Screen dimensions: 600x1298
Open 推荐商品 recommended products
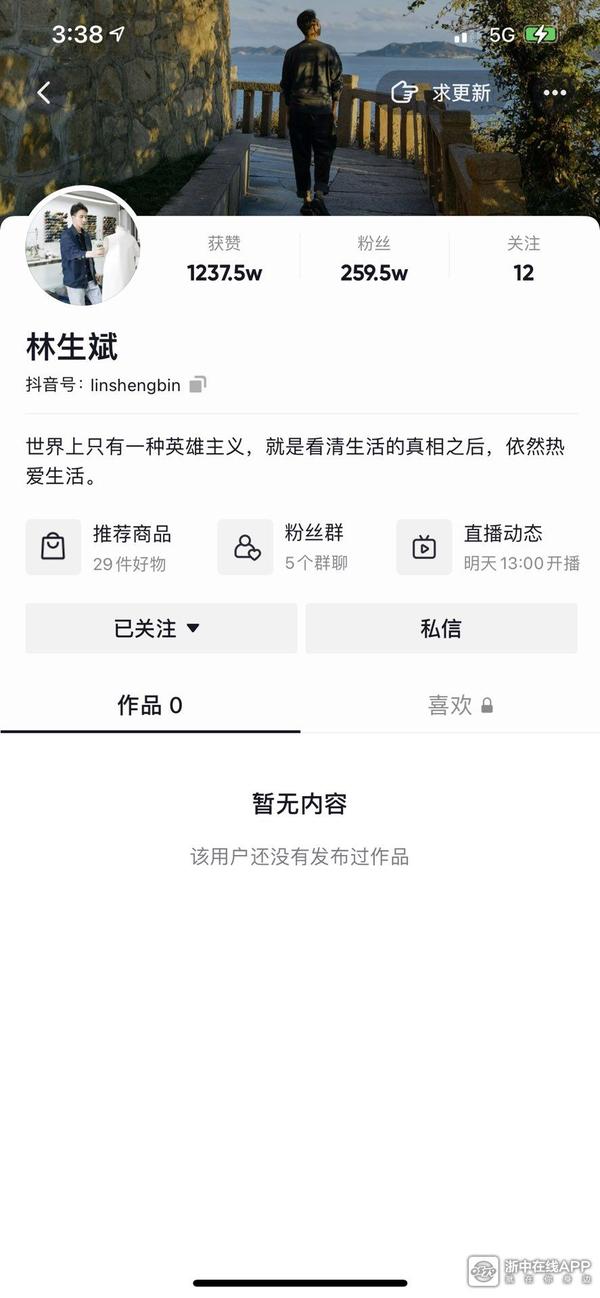tap(108, 547)
